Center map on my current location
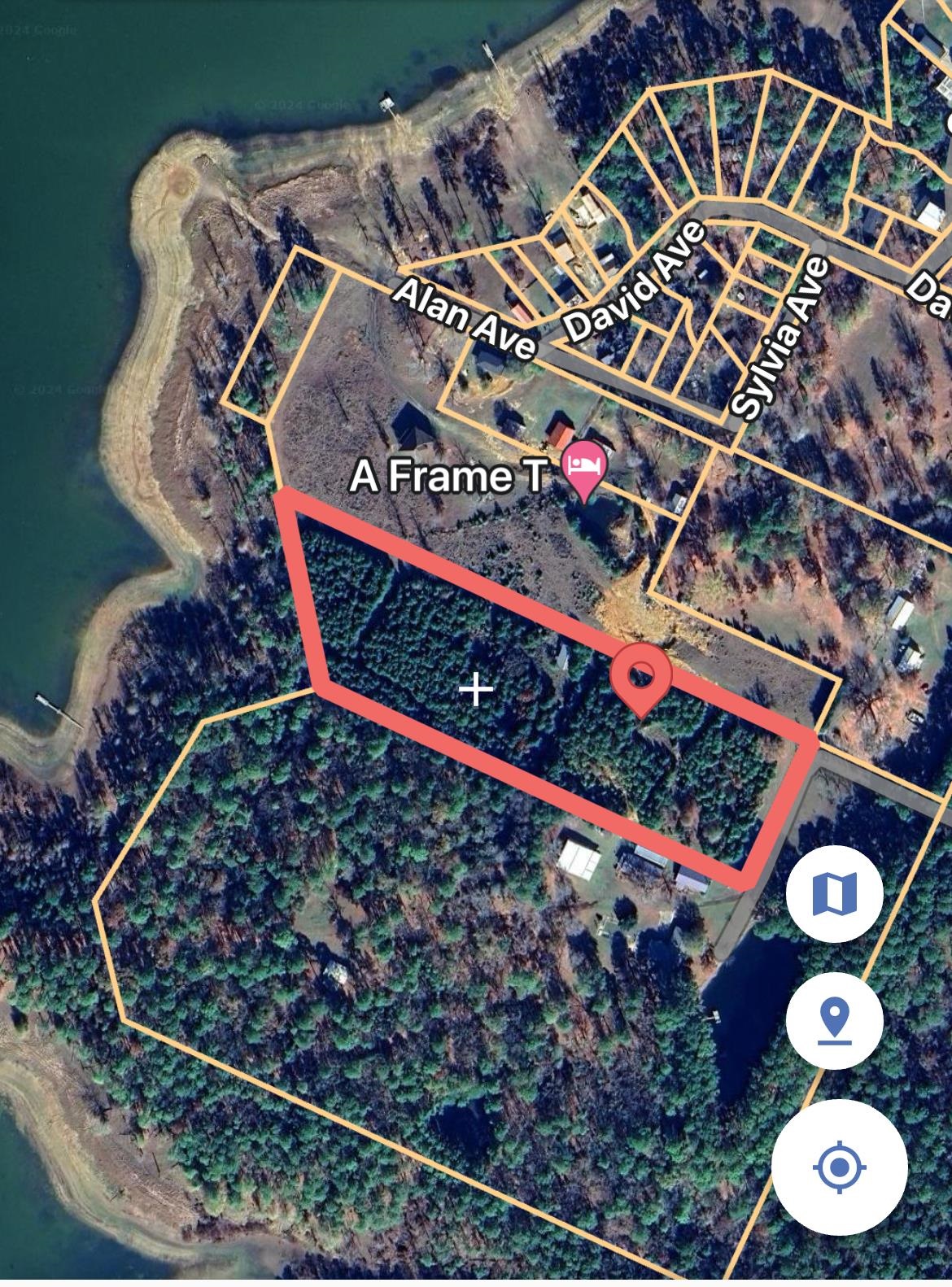This screenshot has width=952, height=1287. pyautogui.click(x=839, y=1167)
